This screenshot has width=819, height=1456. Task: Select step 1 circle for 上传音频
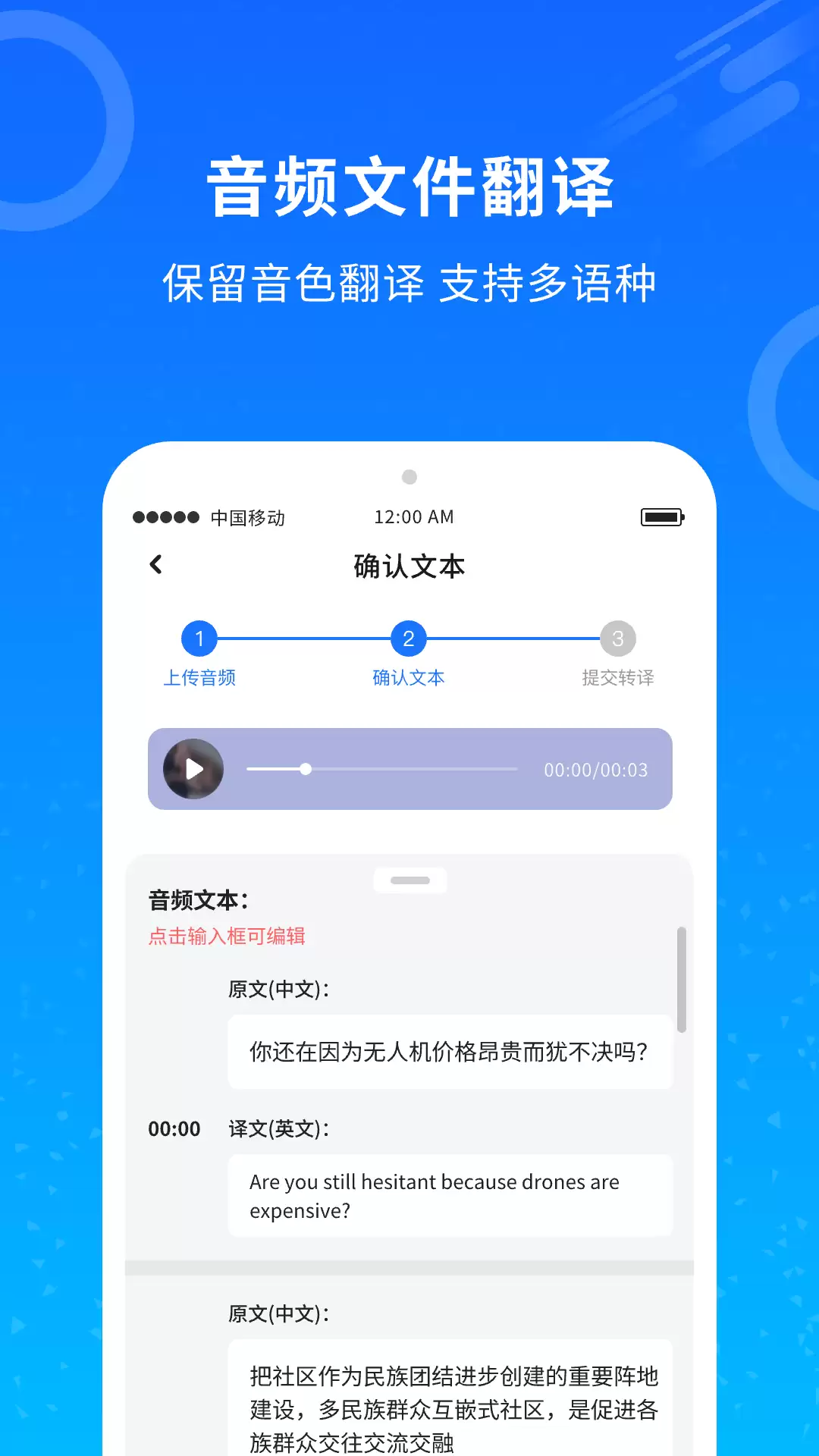point(199,638)
